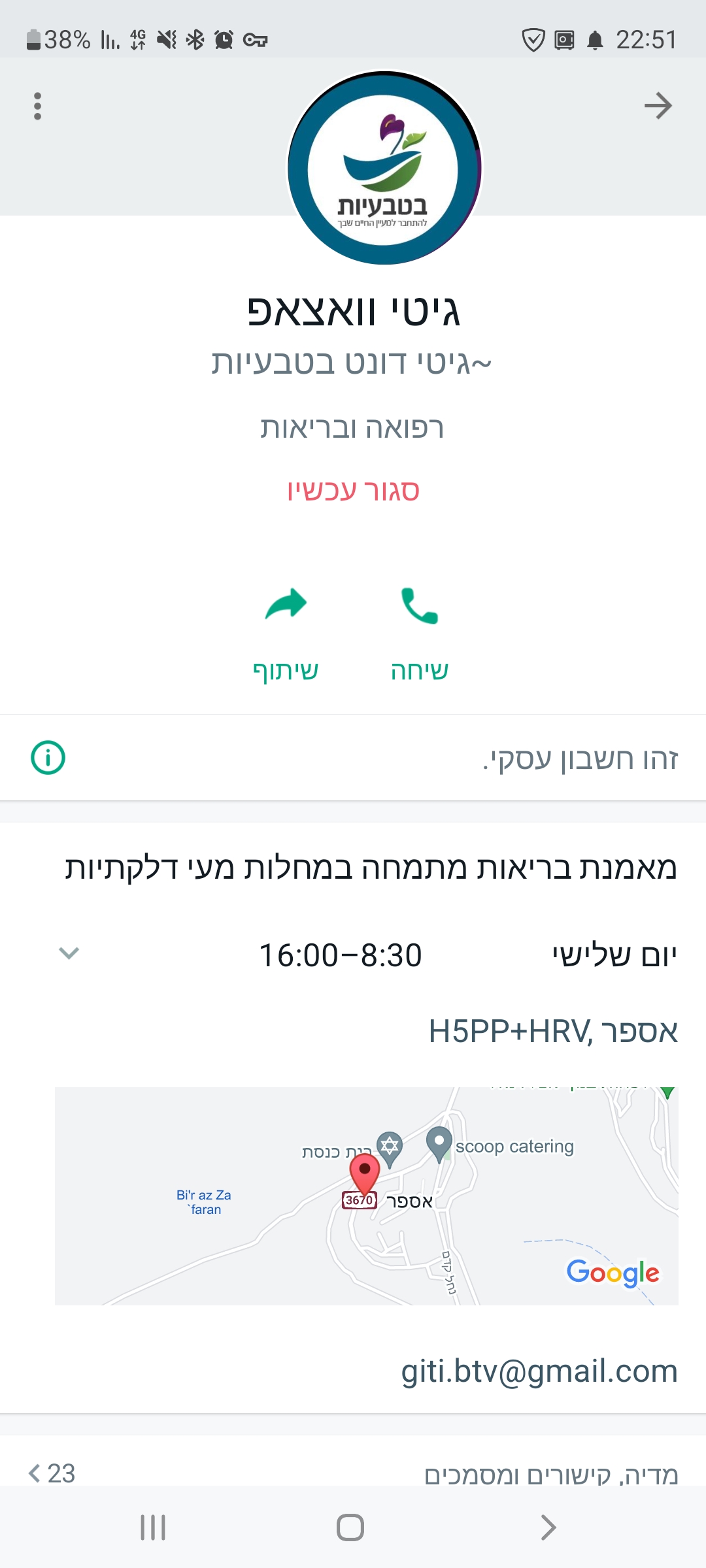
Task: View the business profile picture
Action: 384,169
